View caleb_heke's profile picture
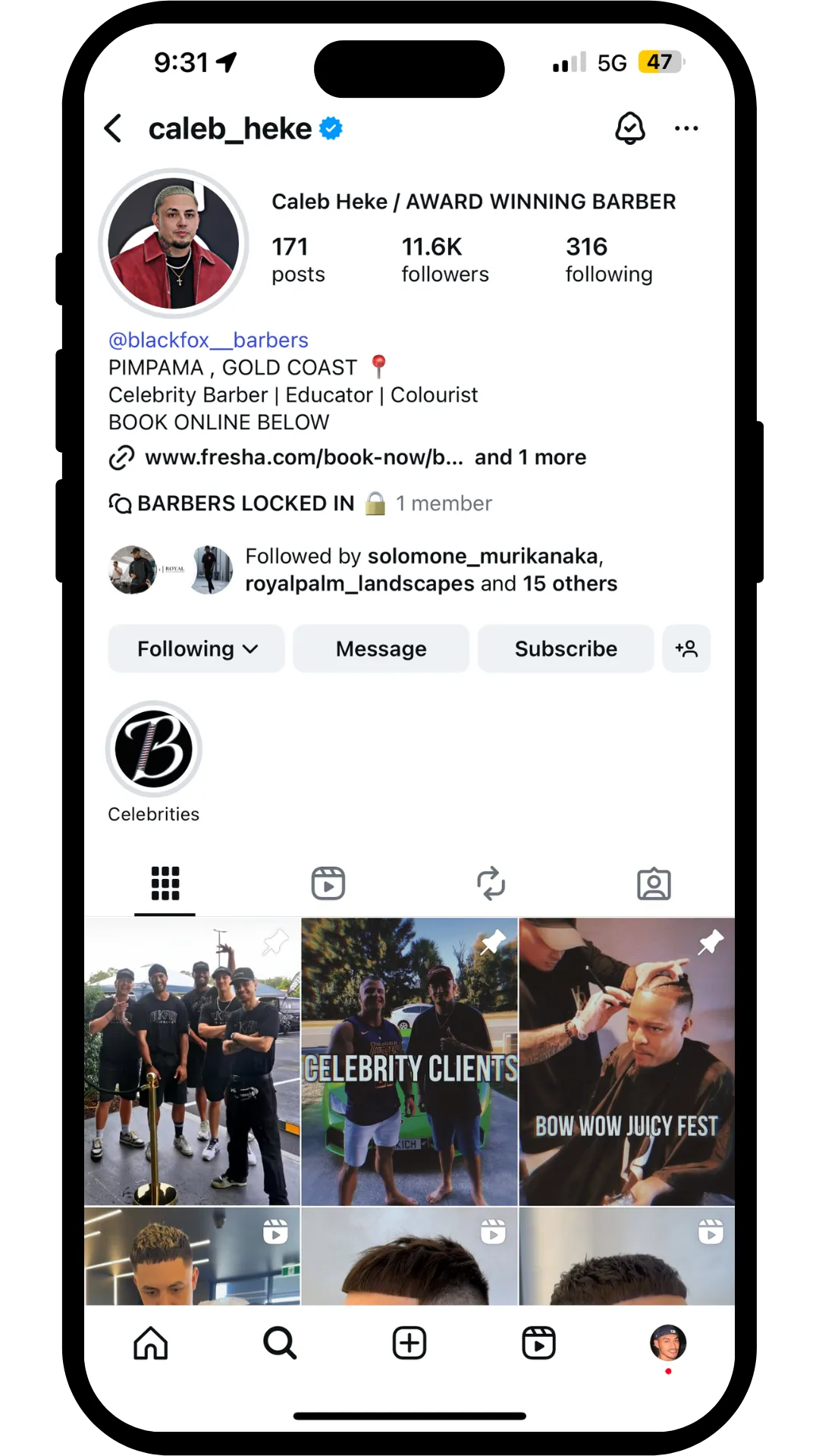The width and height of the screenshot is (819, 1456). 174,243
